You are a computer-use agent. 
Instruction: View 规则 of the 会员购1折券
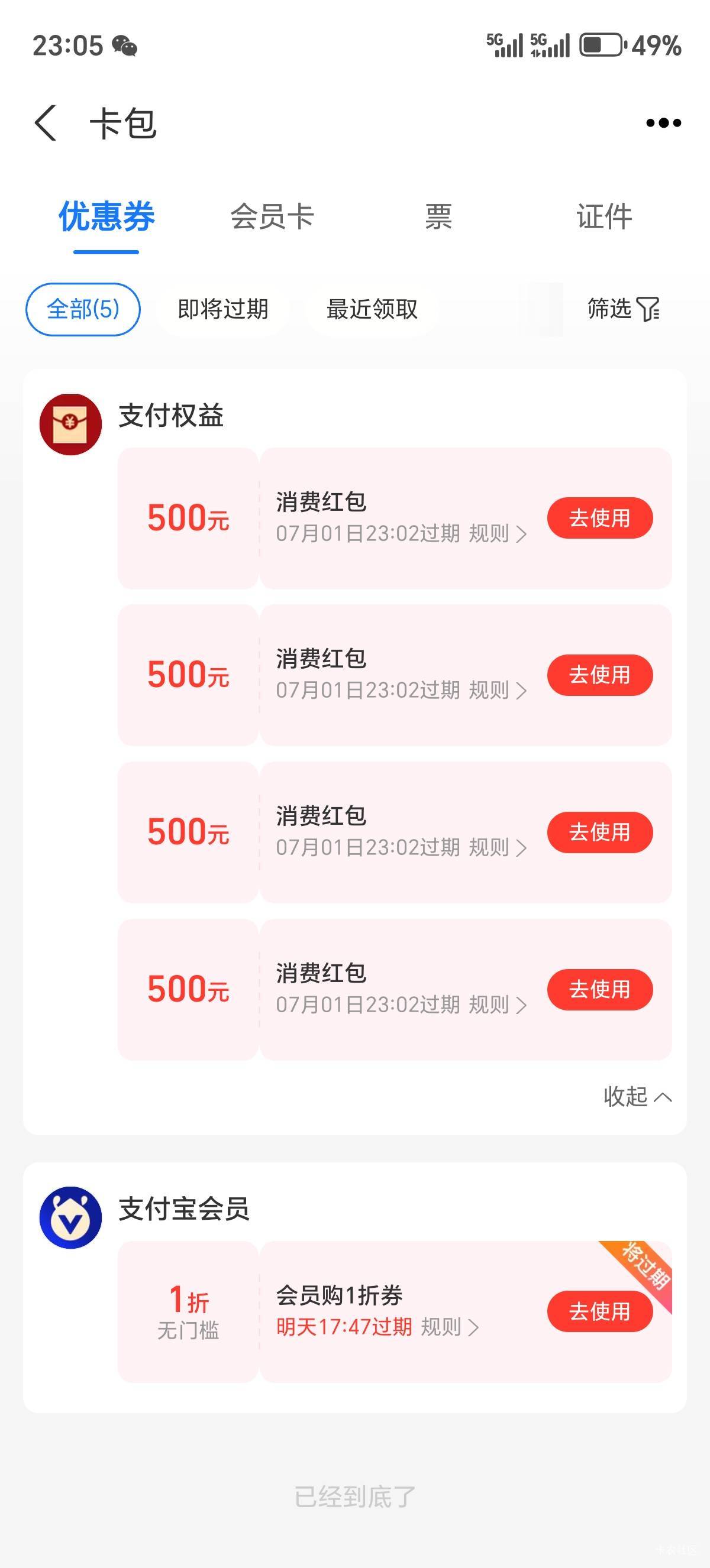click(x=450, y=1327)
